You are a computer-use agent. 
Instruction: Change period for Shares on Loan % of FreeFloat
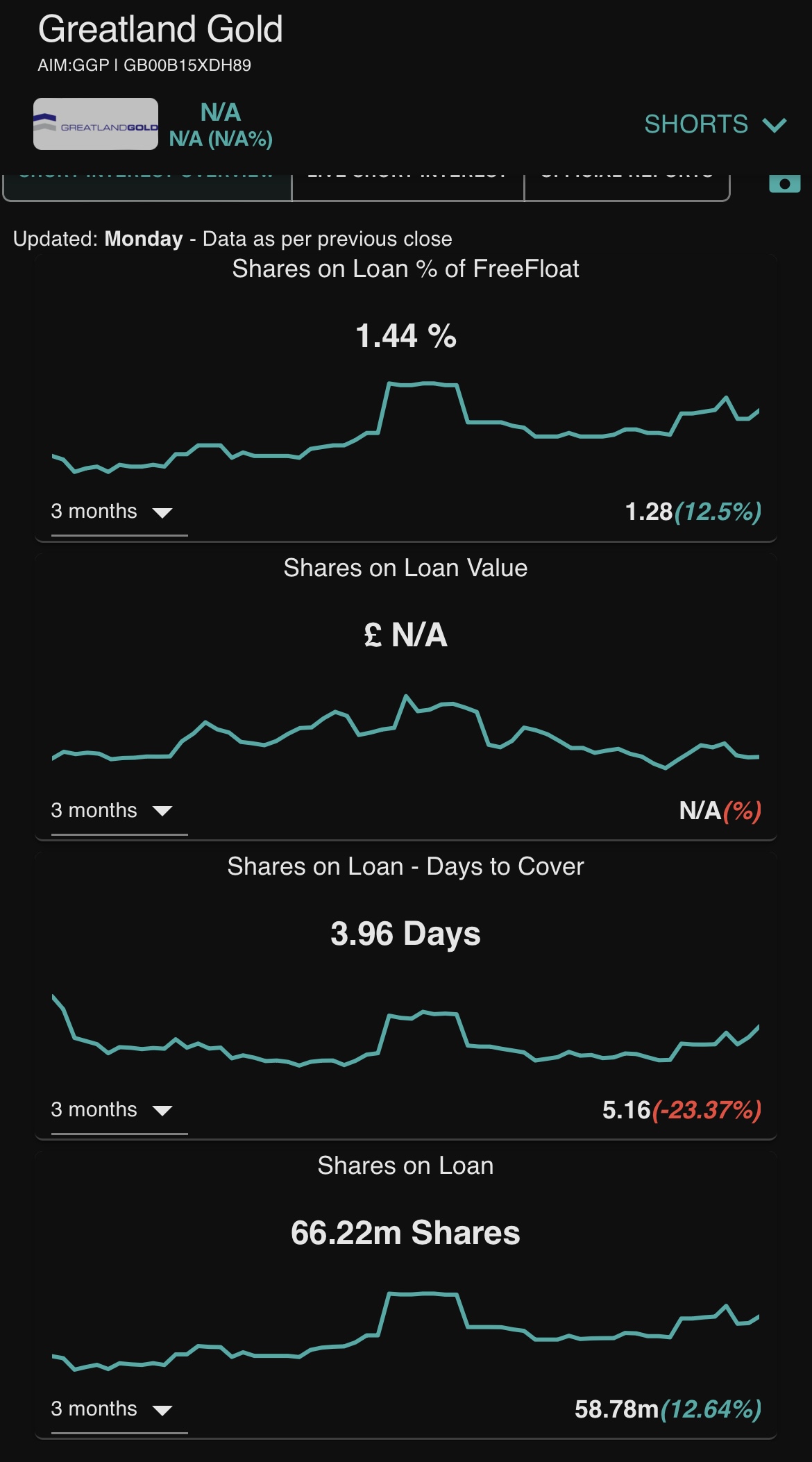pos(119,512)
